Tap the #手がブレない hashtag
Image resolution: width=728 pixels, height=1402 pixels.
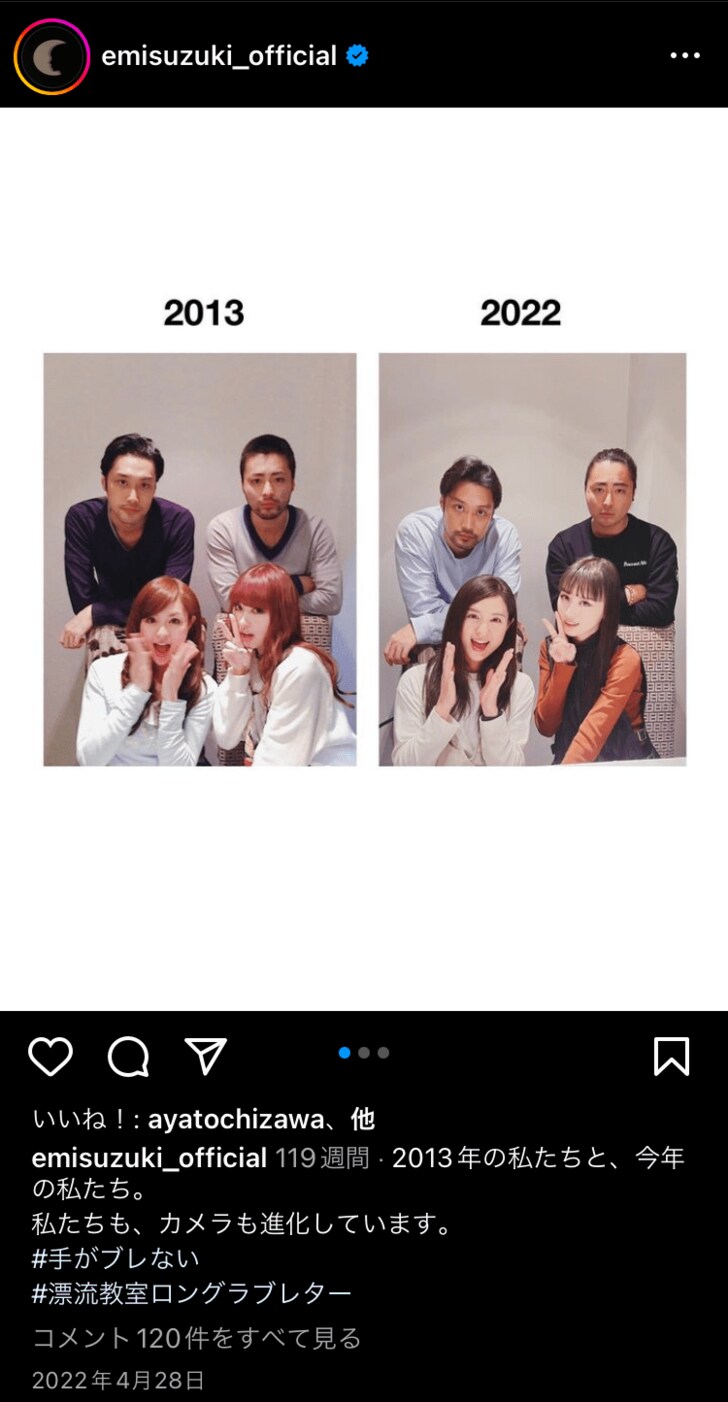[x=115, y=1258]
